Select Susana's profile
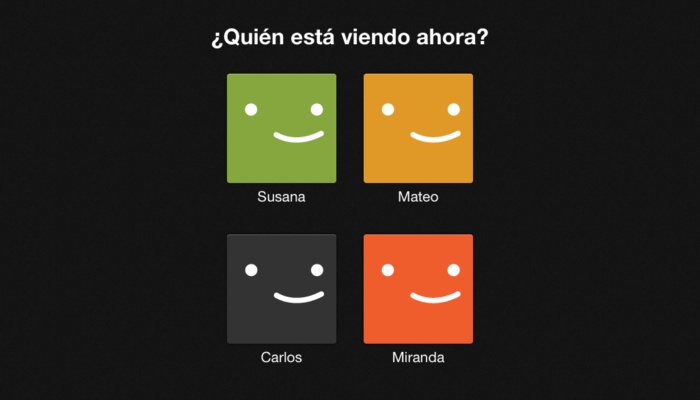This screenshot has height=400, width=700. pyautogui.click(x=281, y=128)
